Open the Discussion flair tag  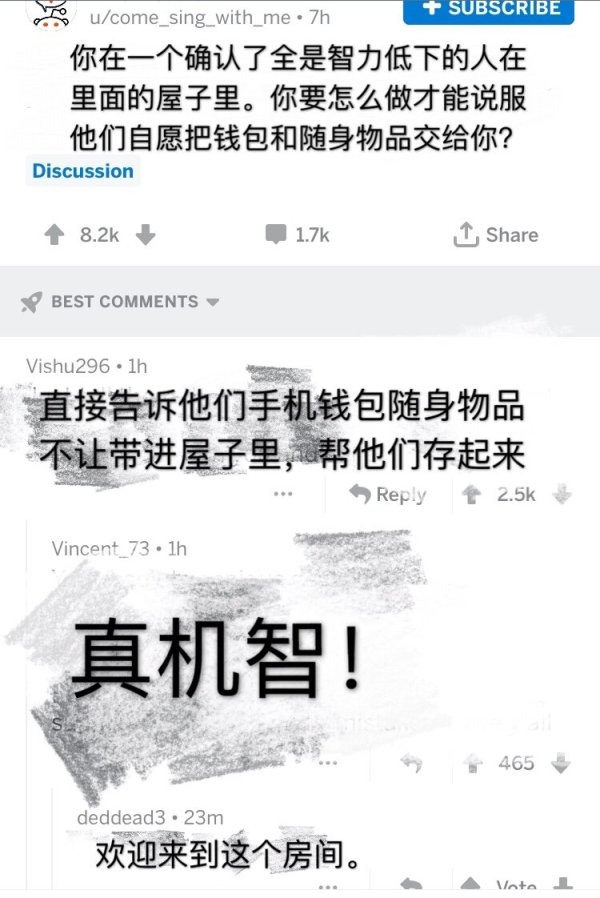83,171
